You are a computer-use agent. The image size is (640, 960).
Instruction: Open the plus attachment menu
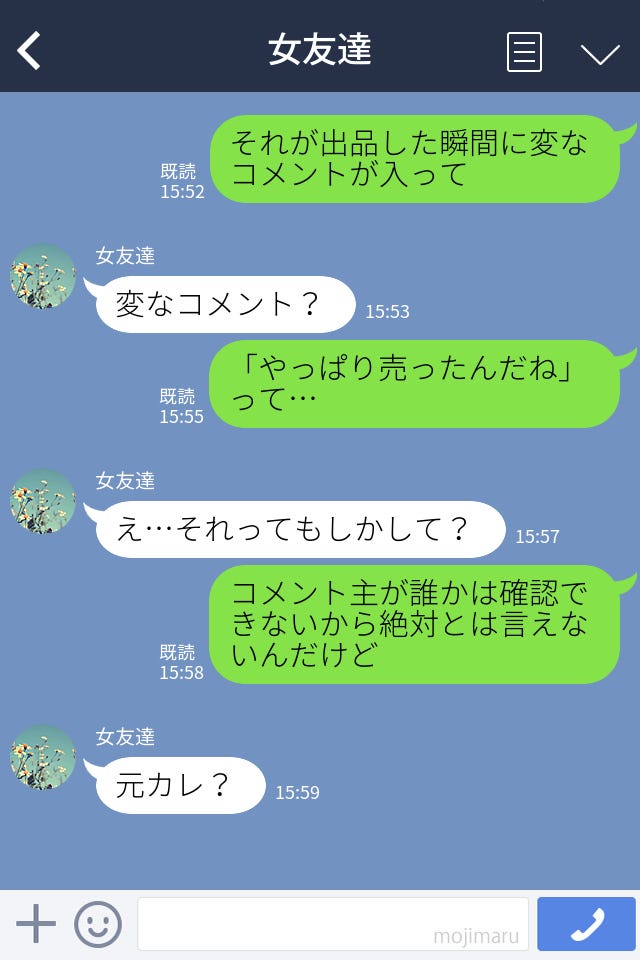point(36,924)
